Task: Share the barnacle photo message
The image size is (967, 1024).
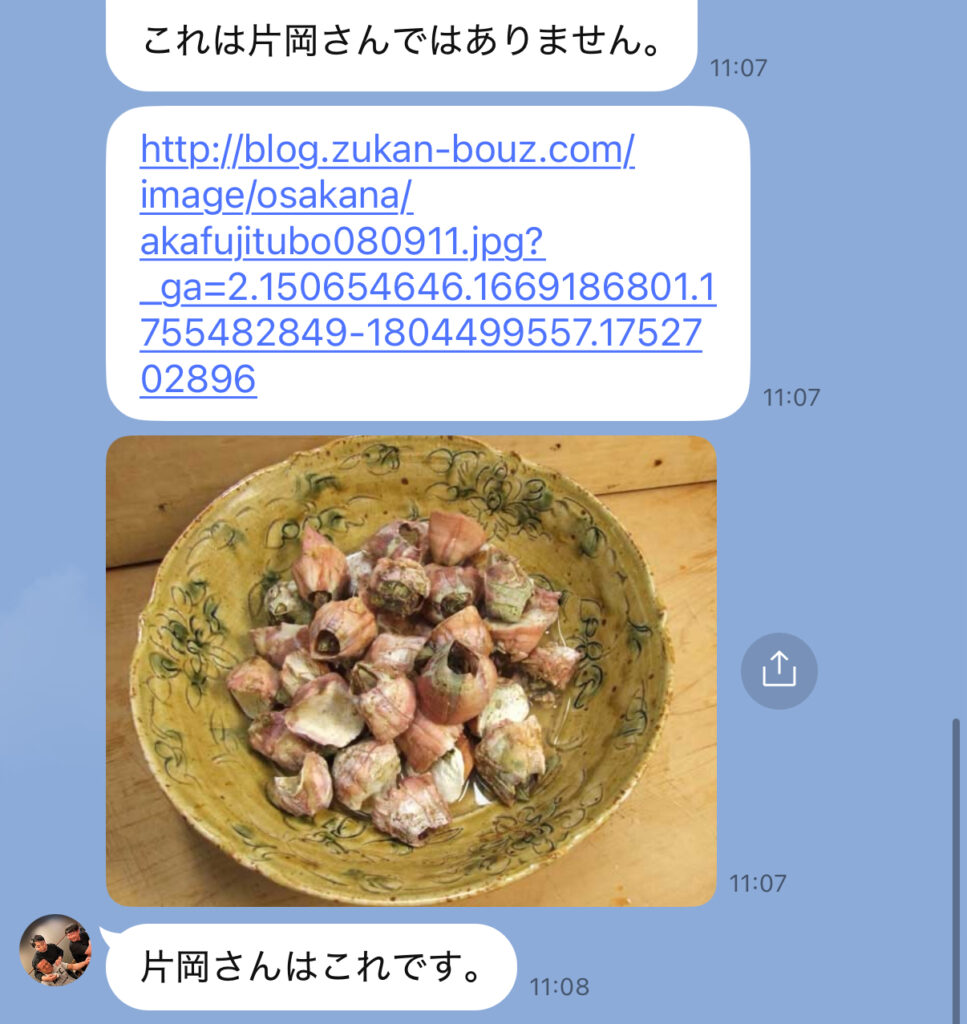Action: point(779,671)
